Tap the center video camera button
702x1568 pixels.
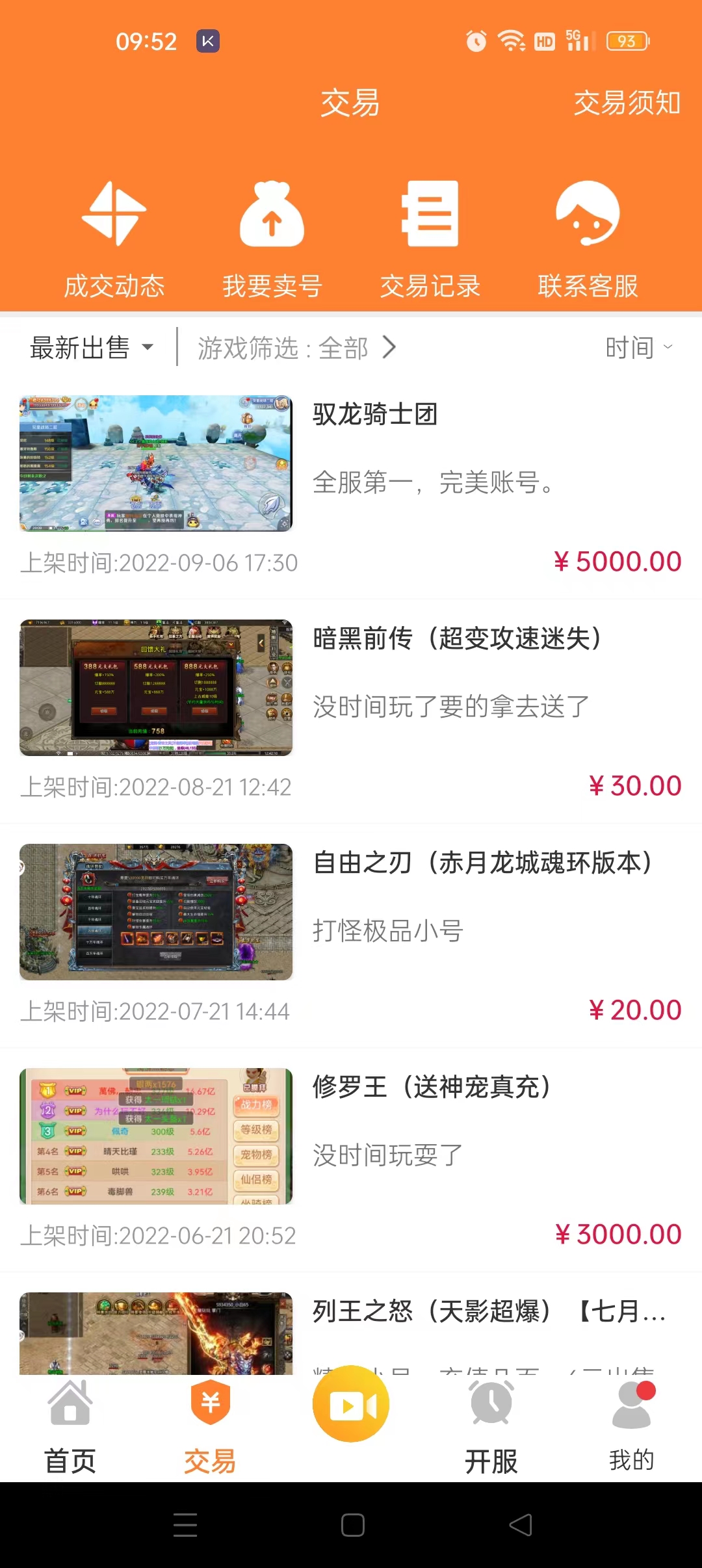351,1405
